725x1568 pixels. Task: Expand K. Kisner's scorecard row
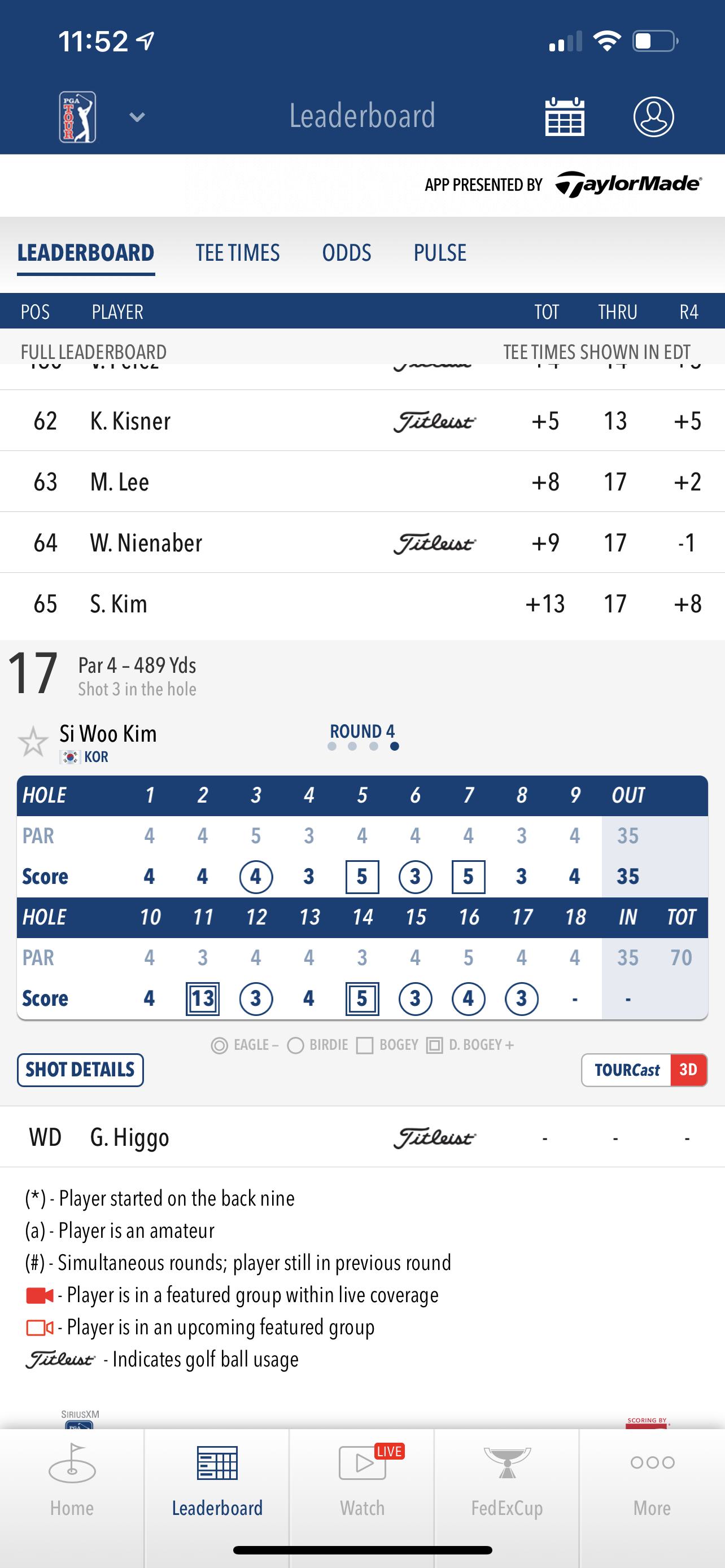(x=362, y=421)
